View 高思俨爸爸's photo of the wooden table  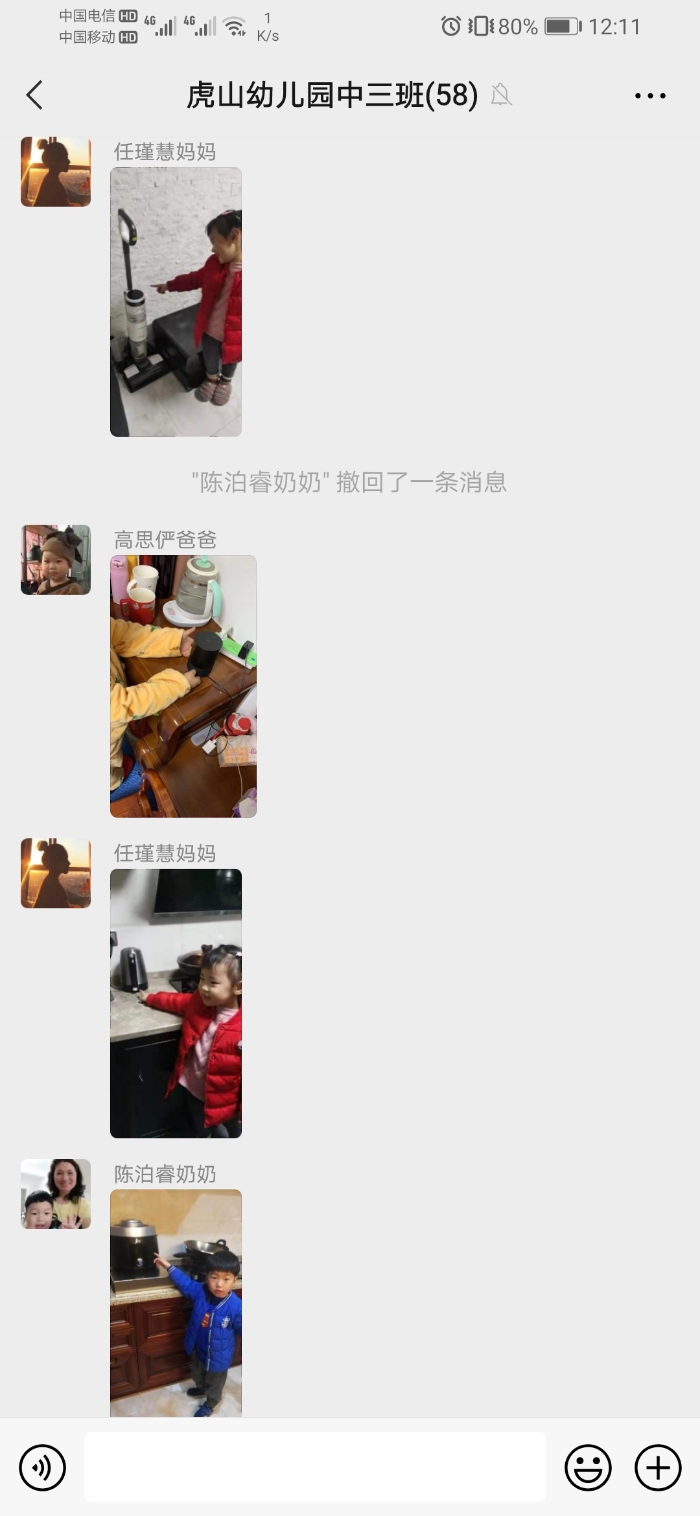click(183, 686)
